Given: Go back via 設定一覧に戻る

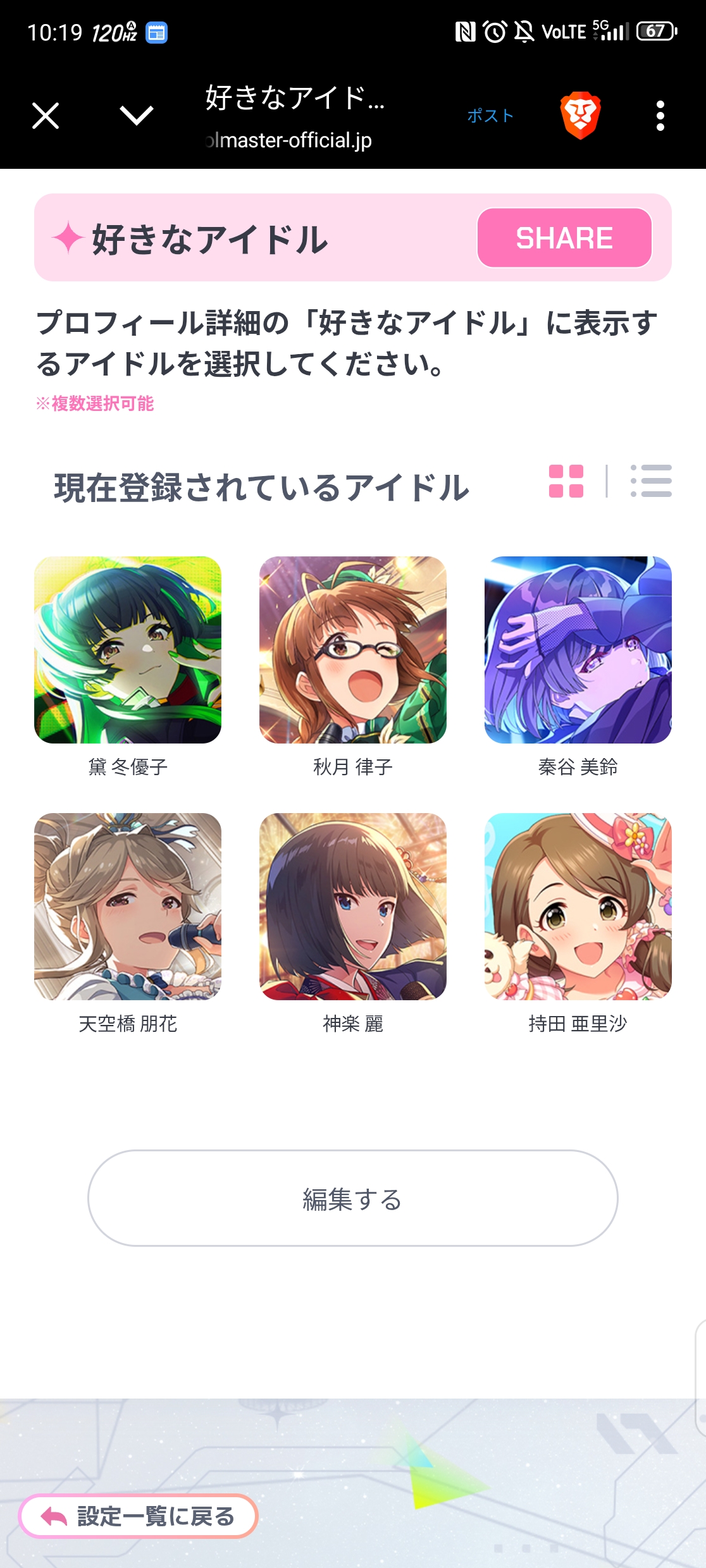Looking at the screenshot, I should click(138, 1516).
